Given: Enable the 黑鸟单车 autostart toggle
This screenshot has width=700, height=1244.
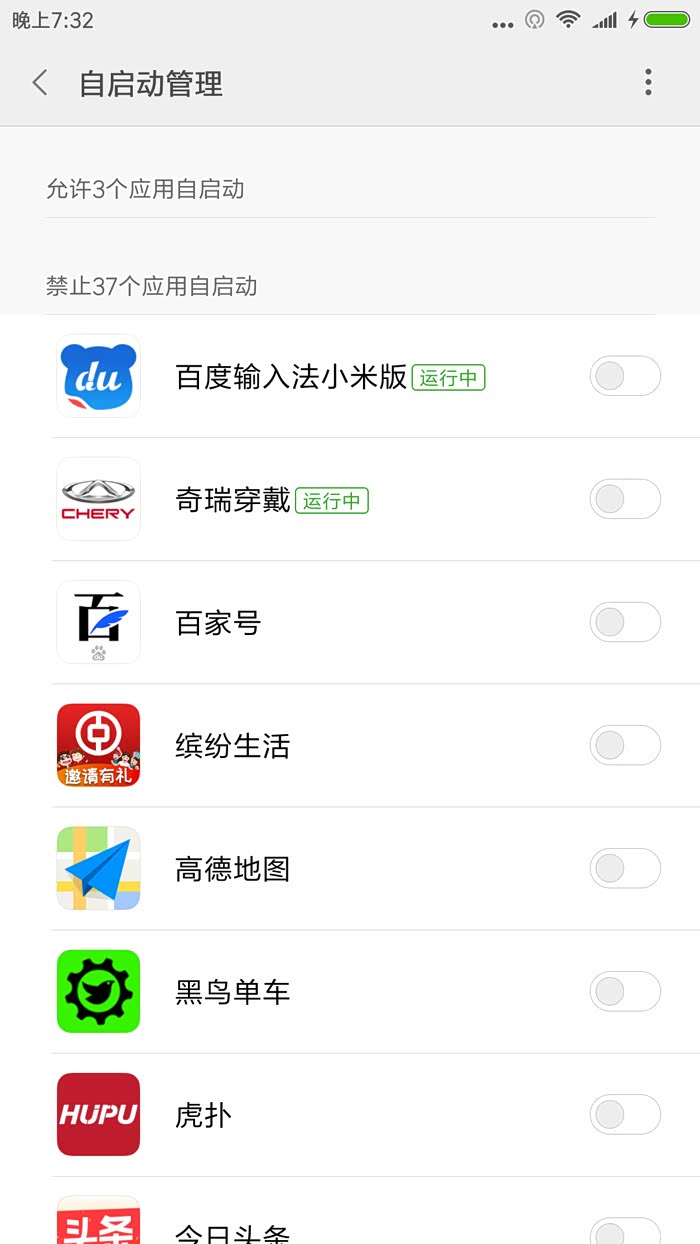Looking at the screenshot, I should [625, 991].
